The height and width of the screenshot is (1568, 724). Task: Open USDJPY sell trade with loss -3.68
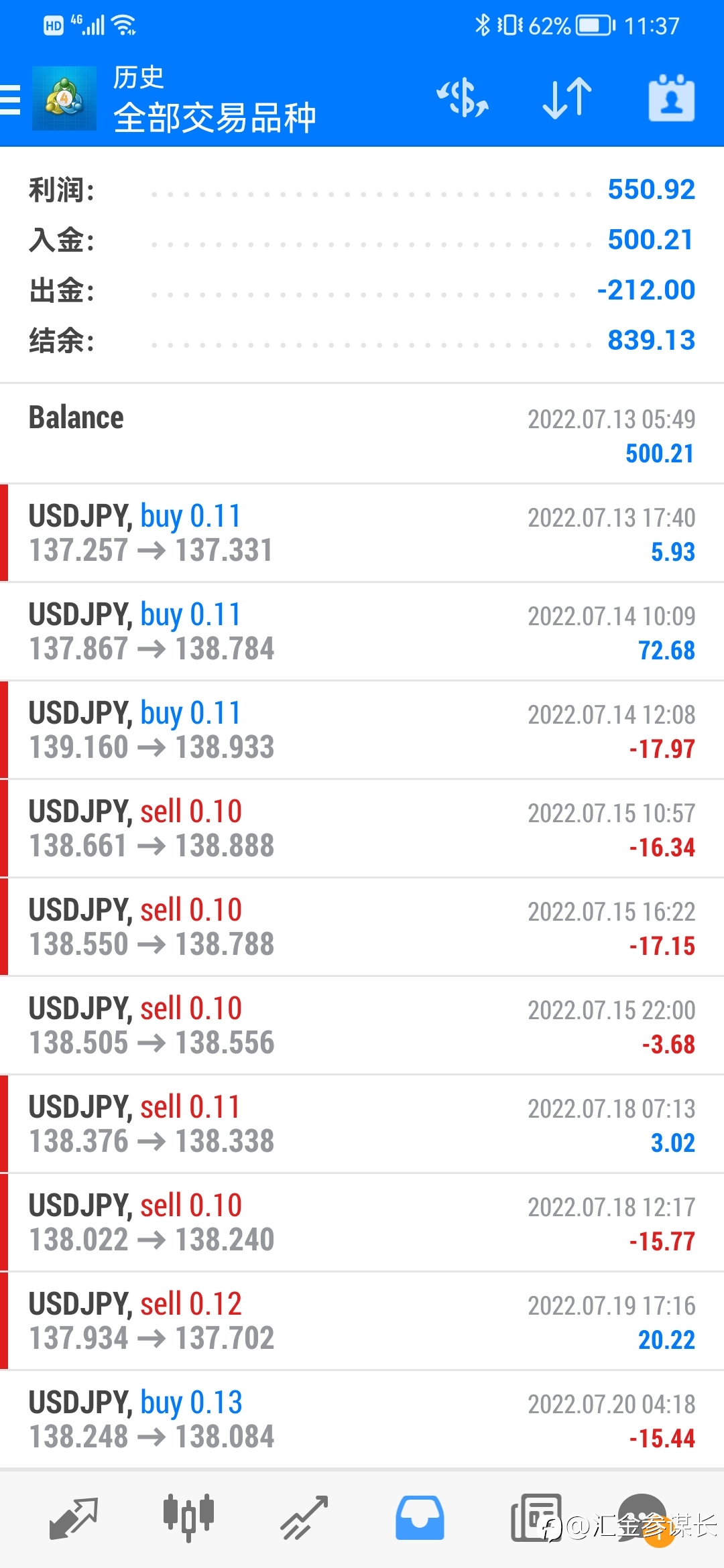[362, 1025]
